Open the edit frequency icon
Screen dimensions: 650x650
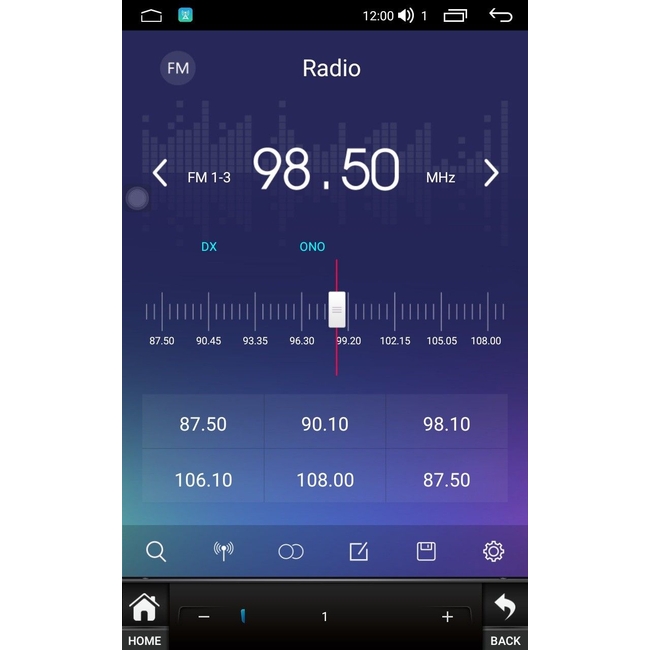tap(359, 551)
